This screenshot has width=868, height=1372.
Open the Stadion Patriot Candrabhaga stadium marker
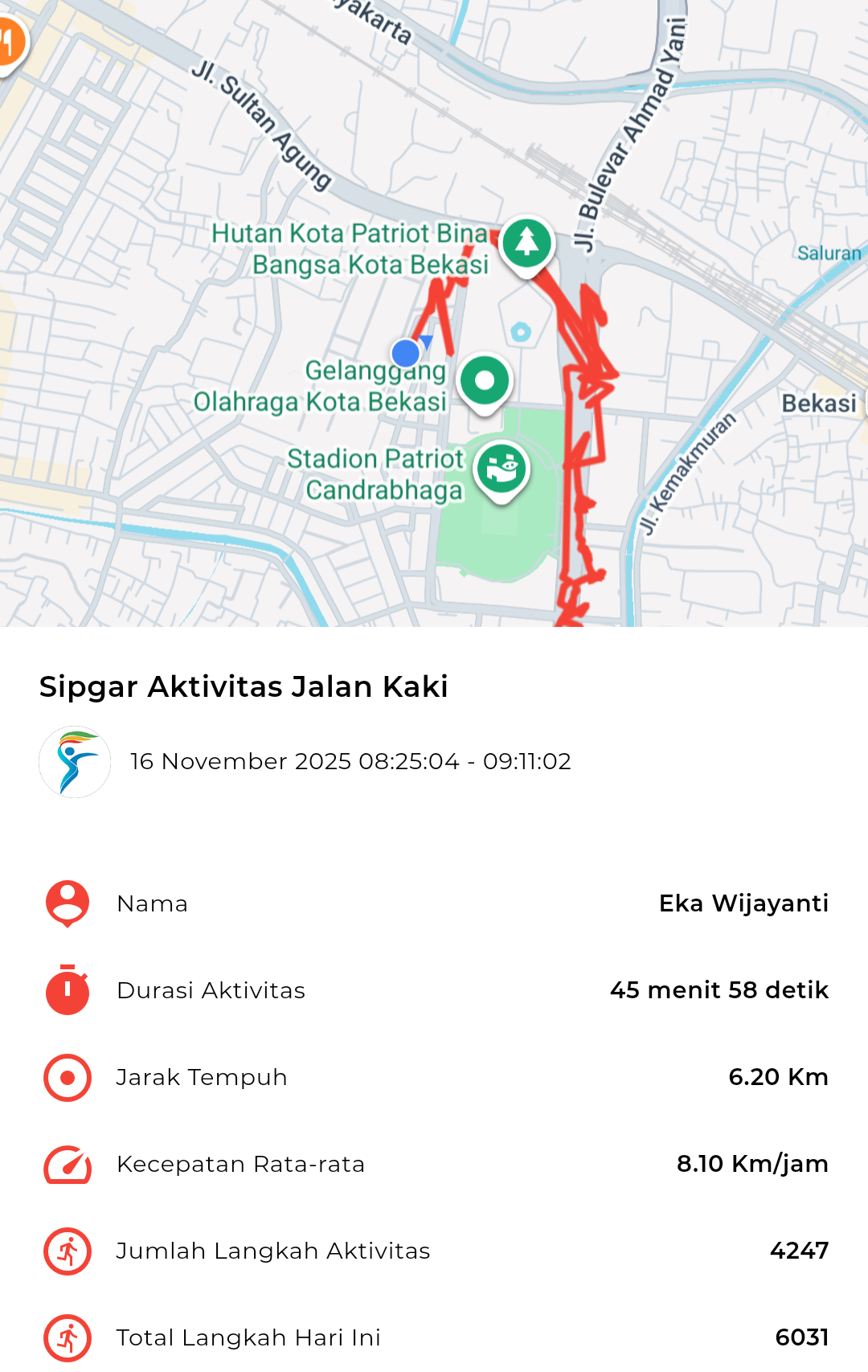pos(502,469)
